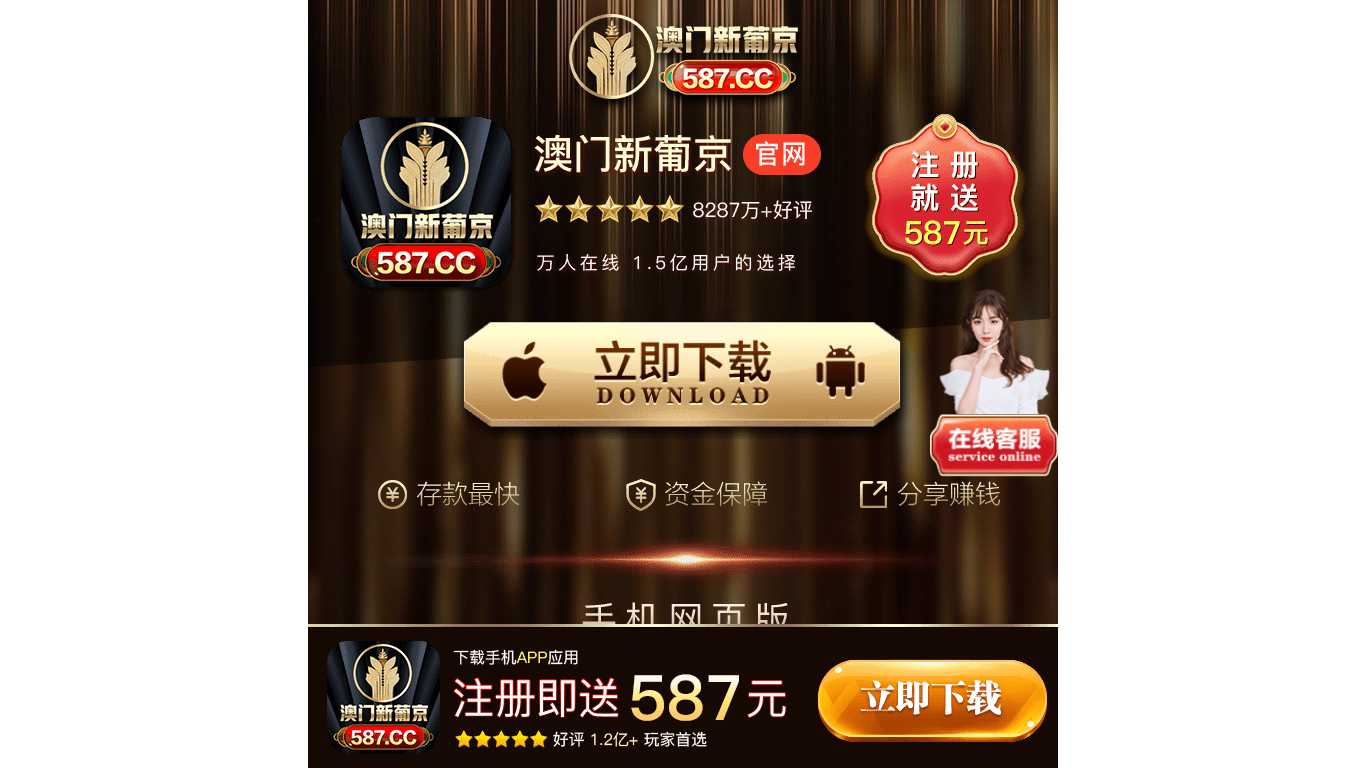
Task: Open 在线客服 online service chat
Action: coord(993,444)
